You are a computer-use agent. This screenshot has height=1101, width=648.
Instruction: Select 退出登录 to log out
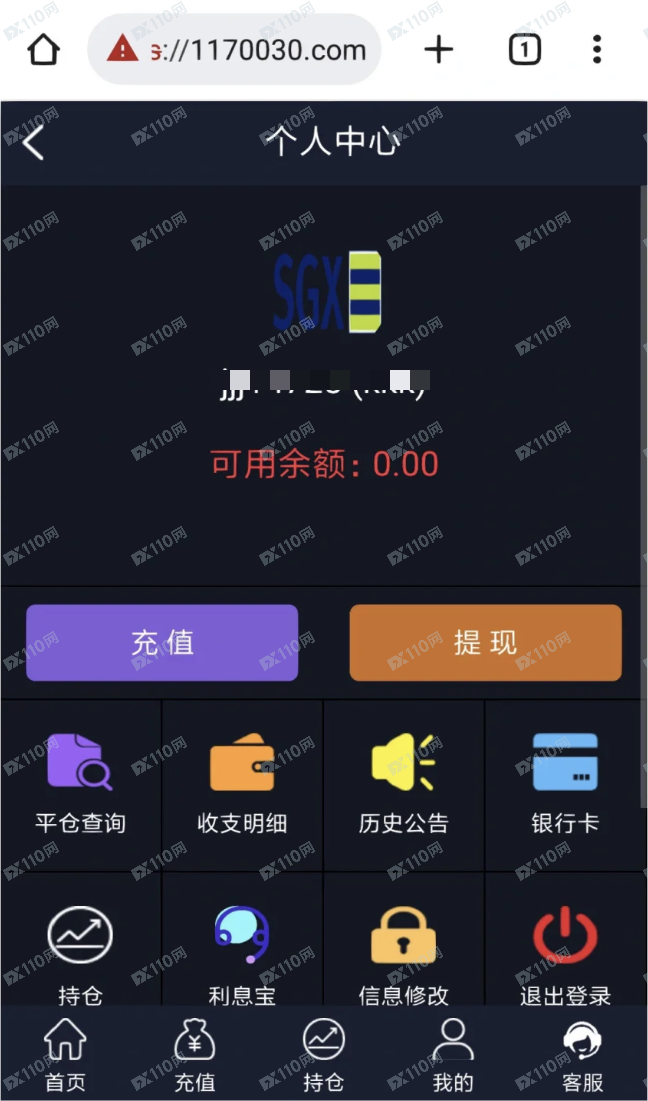click(x=565, y=950)
